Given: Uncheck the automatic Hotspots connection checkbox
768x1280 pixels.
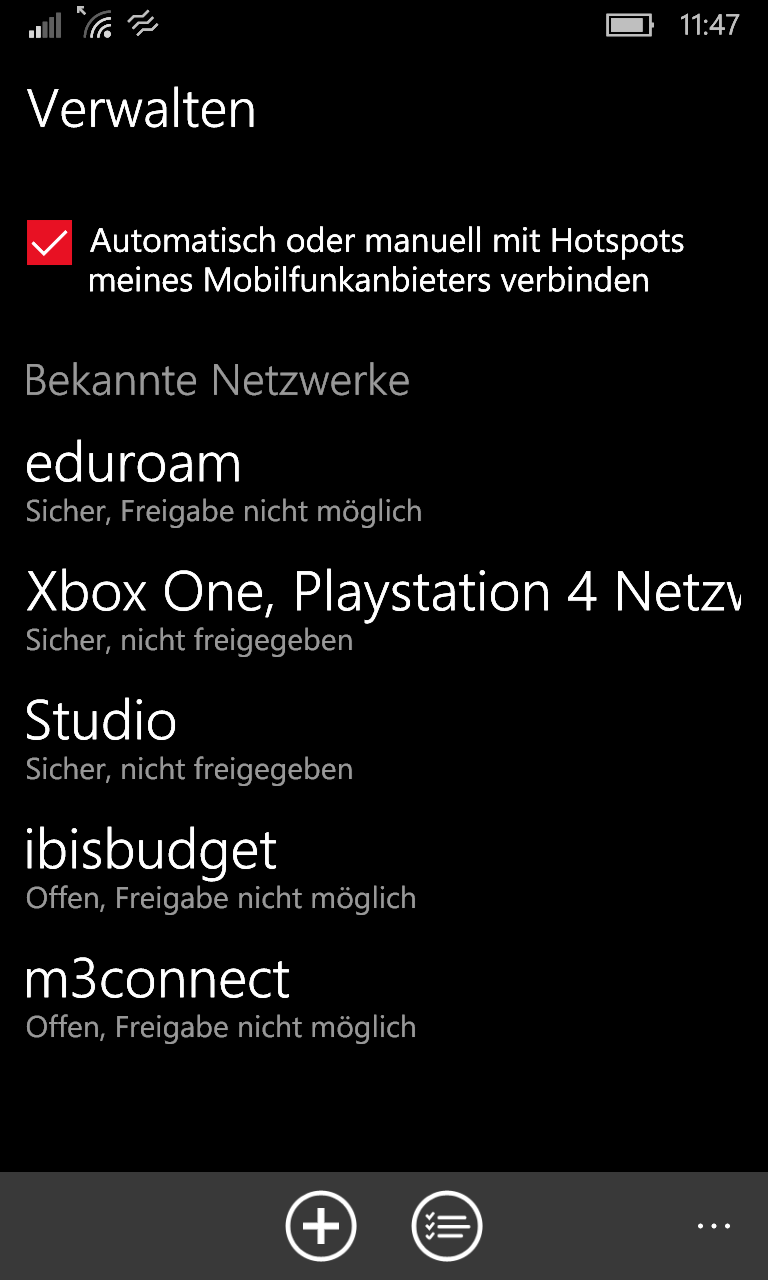Looking at the screenshot, I should 49,243.
